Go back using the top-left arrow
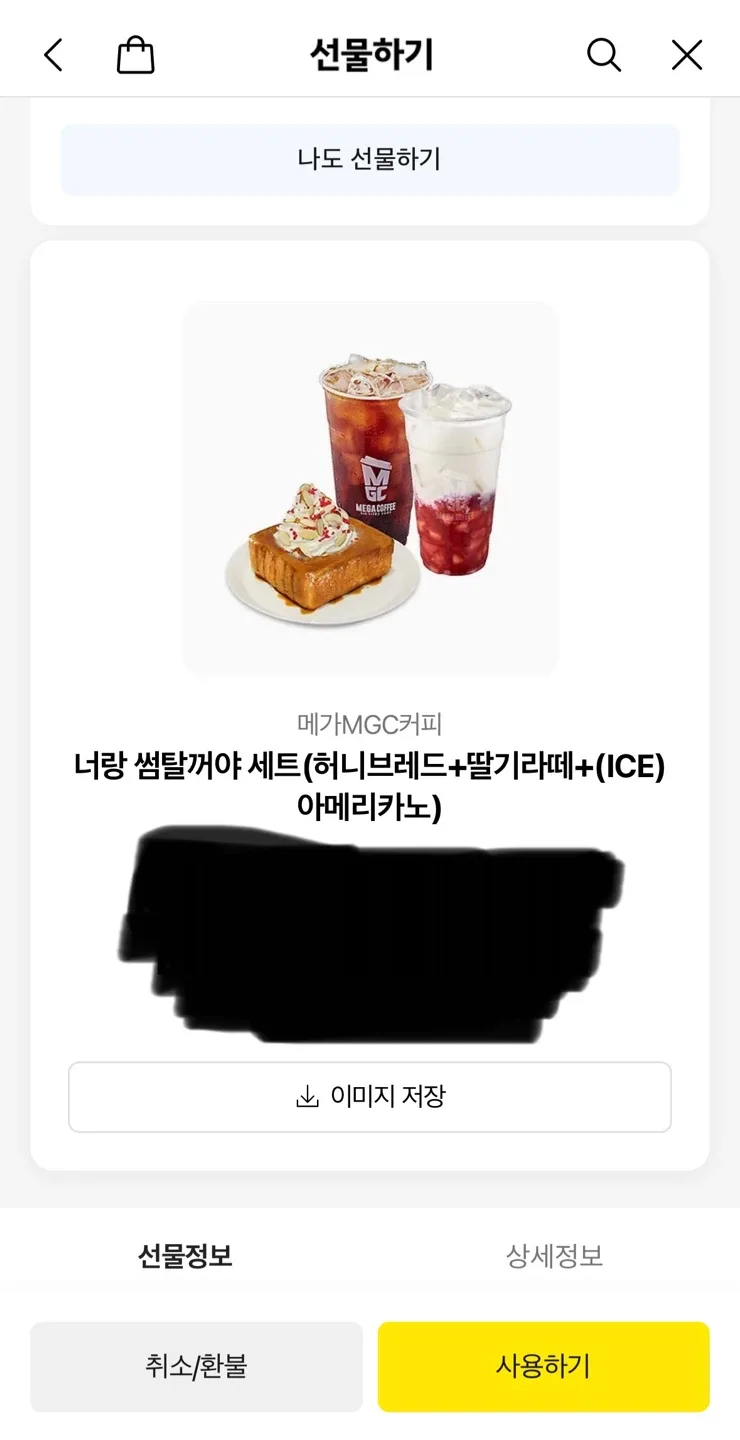 click(54, 55)
